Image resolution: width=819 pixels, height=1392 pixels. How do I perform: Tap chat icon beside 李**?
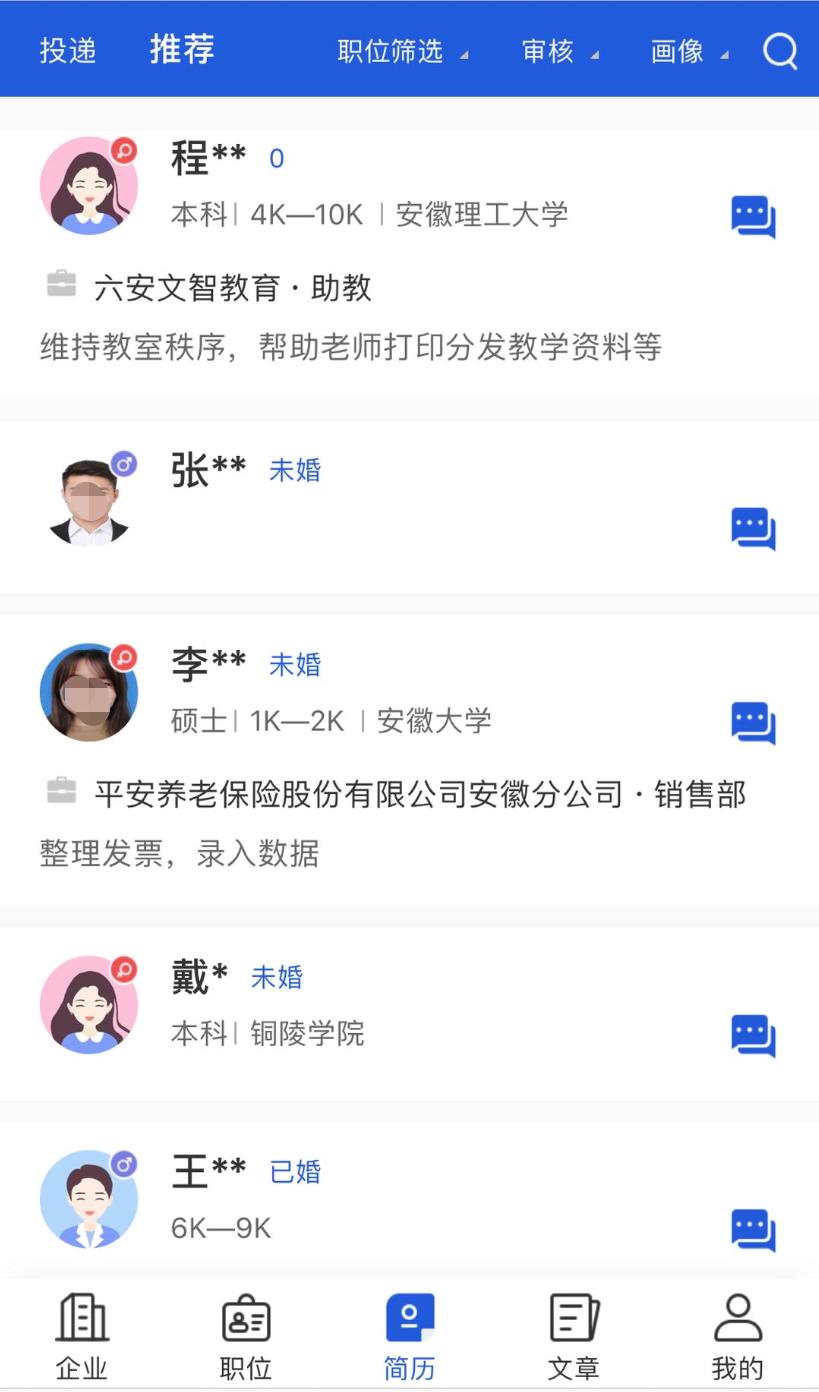point(753,723)
